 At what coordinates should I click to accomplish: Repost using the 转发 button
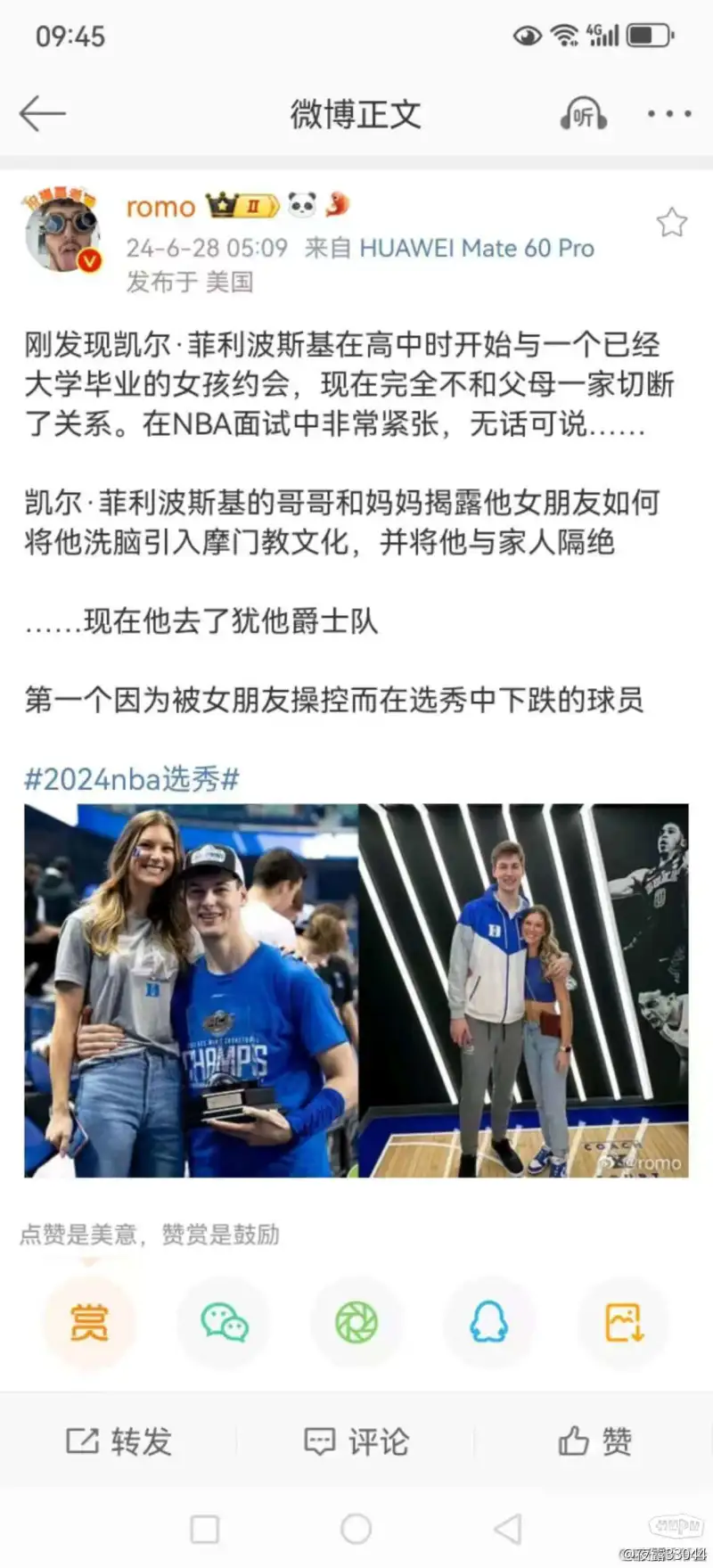(119, 1441)
